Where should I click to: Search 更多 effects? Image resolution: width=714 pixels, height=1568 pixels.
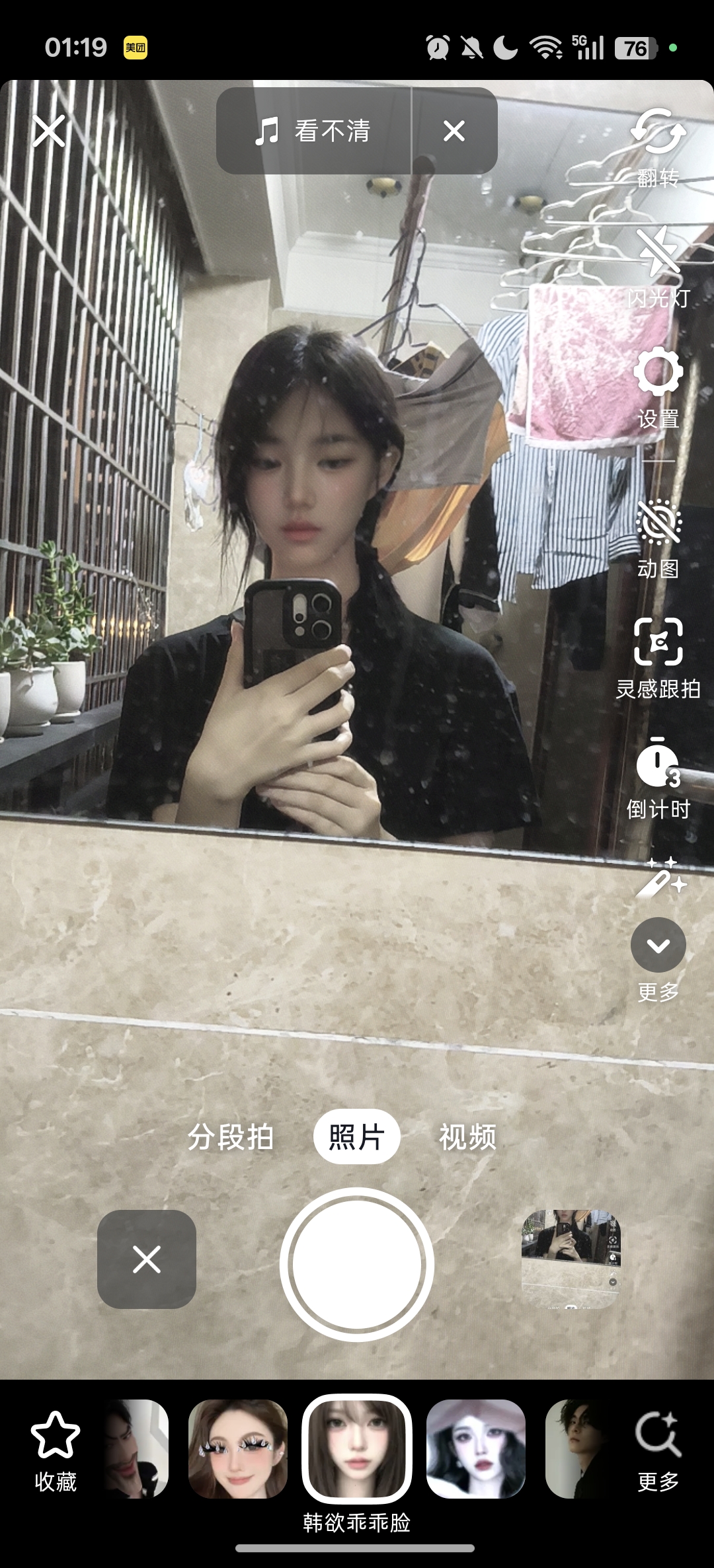click(658, 1452)
